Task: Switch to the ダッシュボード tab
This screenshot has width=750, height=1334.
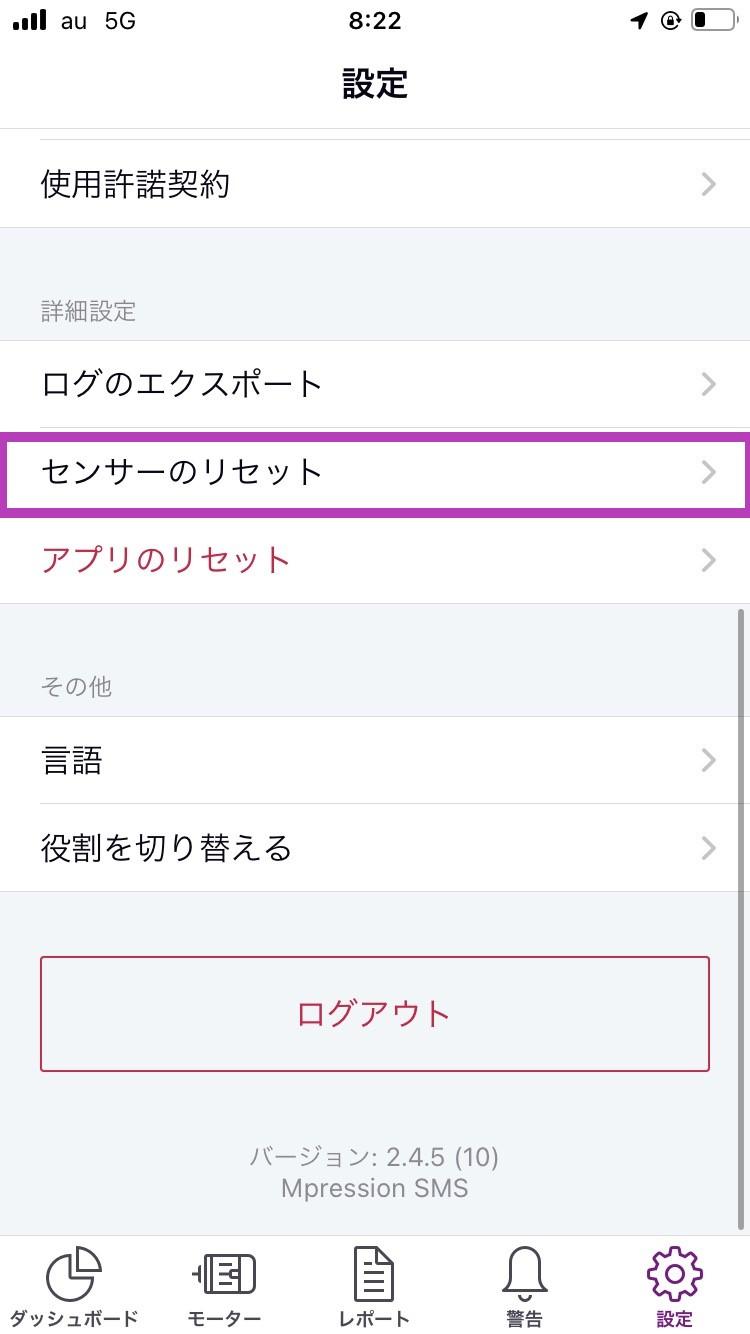Action: (75, 1286)
